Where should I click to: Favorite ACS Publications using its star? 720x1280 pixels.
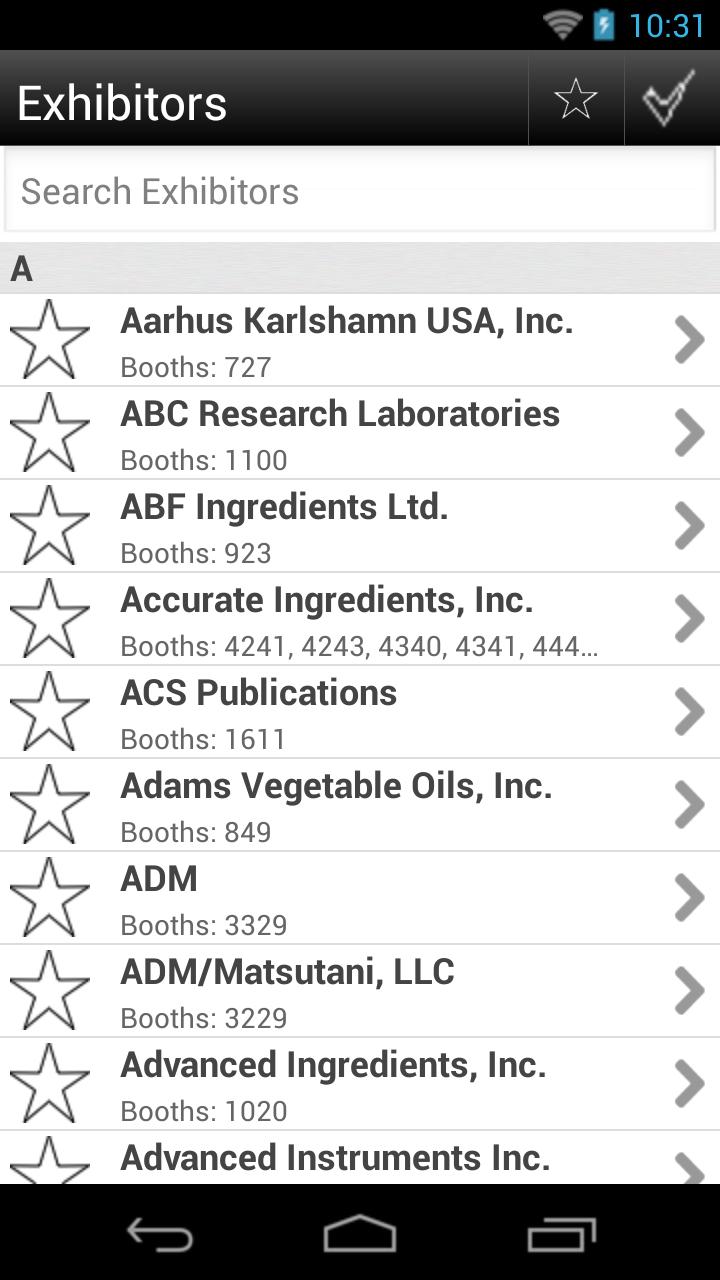pyautogui.click(x=49, y=712)
